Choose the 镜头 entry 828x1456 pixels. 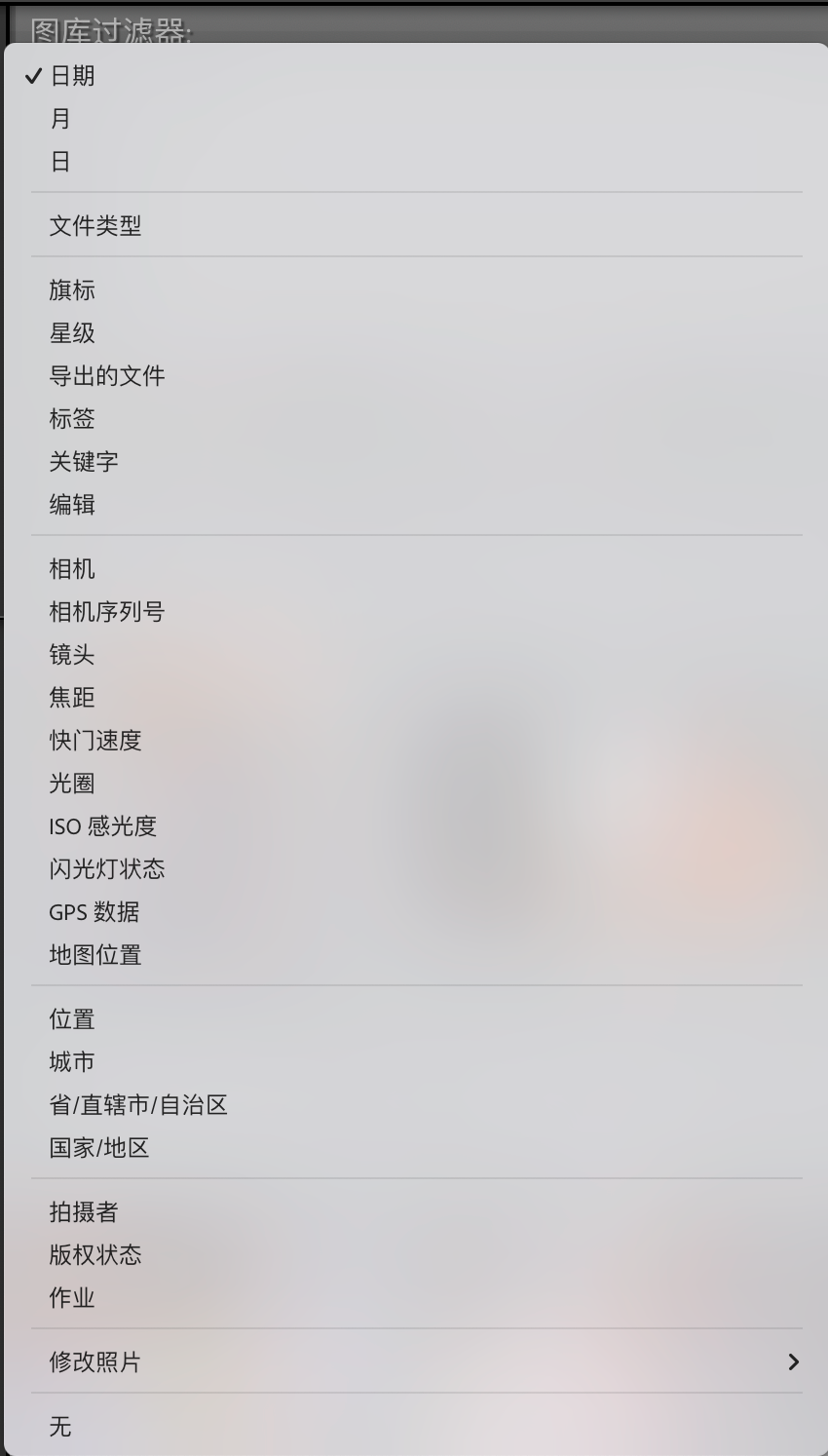(72, 655)
